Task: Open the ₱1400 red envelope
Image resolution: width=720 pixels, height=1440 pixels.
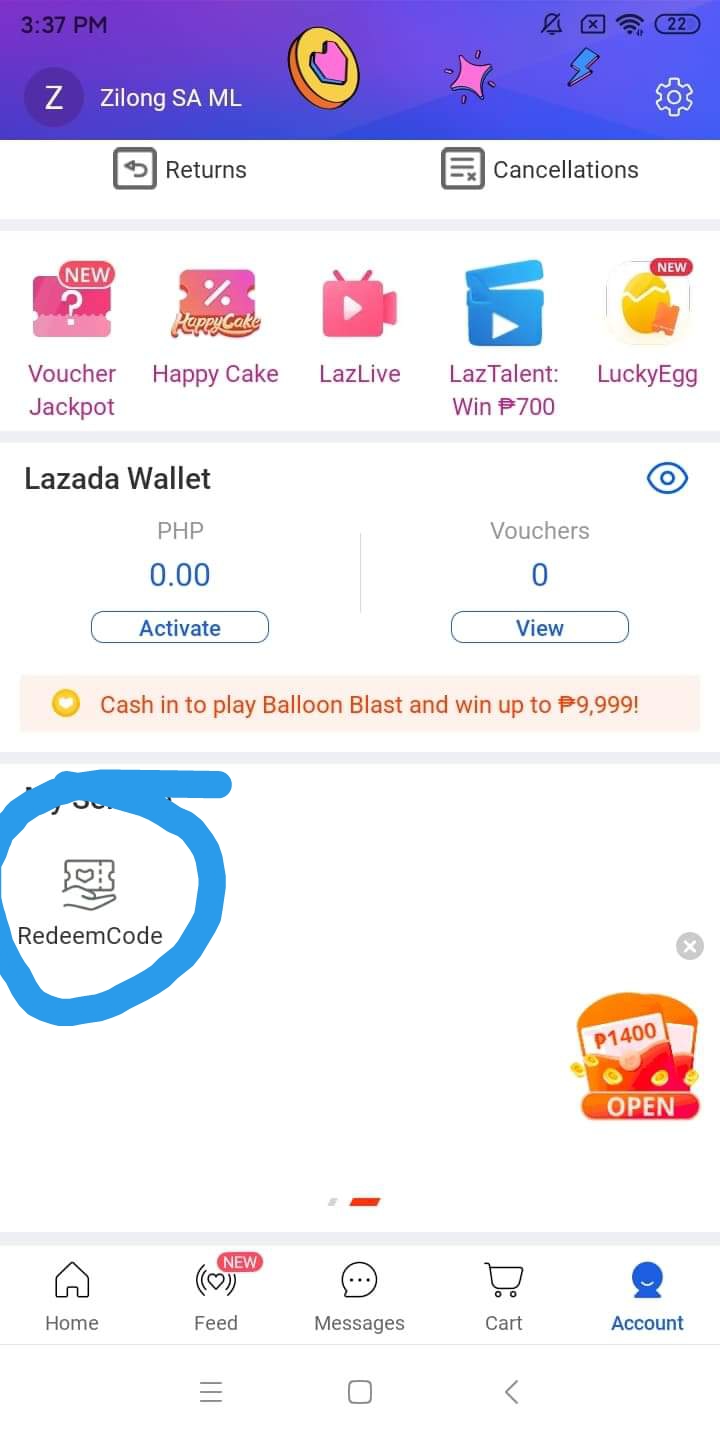Action: tap(635, 1060)
